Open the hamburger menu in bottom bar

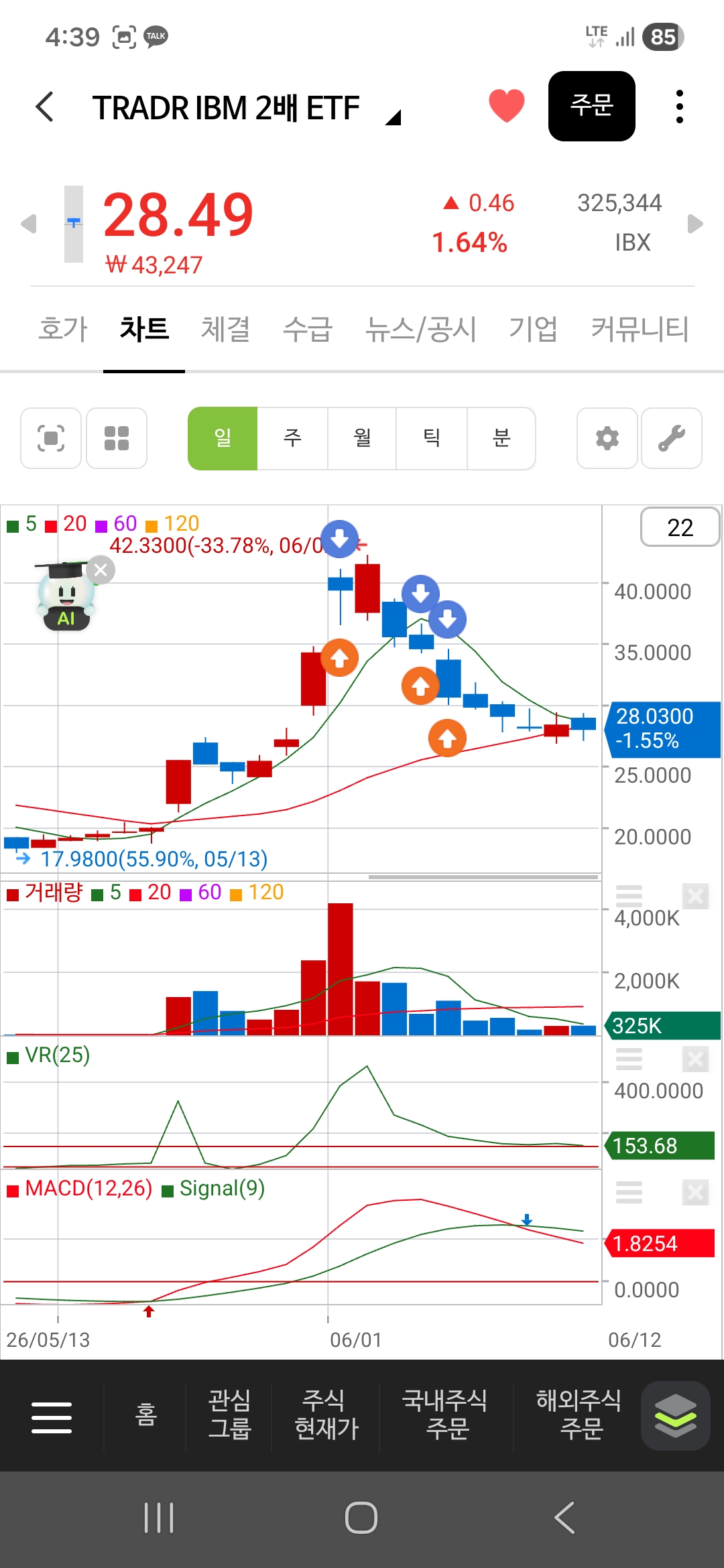click(52, 1417)
